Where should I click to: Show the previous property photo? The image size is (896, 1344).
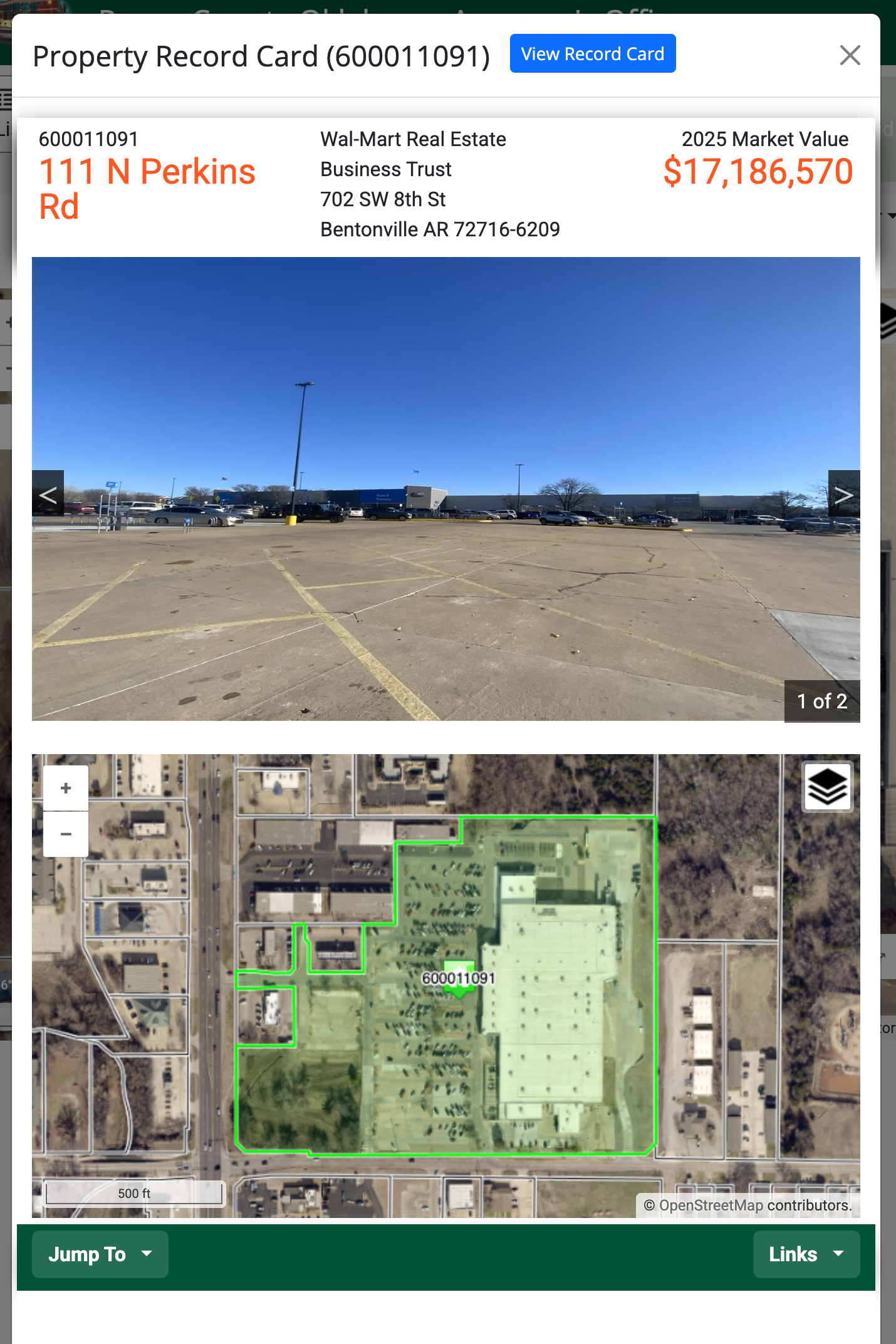pyautogui.click(x=48, y=495)
